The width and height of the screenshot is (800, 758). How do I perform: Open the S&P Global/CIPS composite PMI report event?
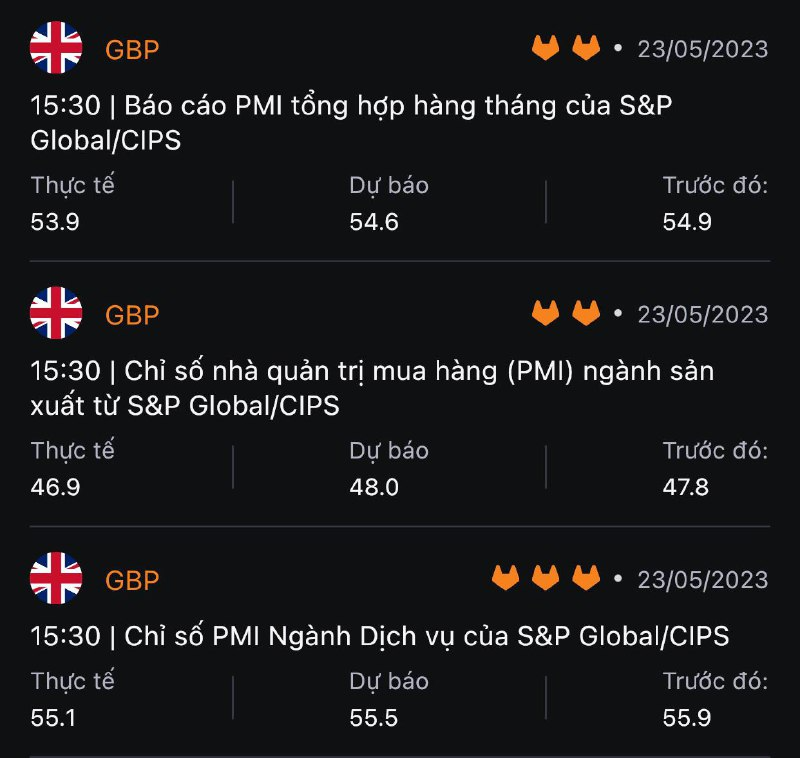click(350, 122)
